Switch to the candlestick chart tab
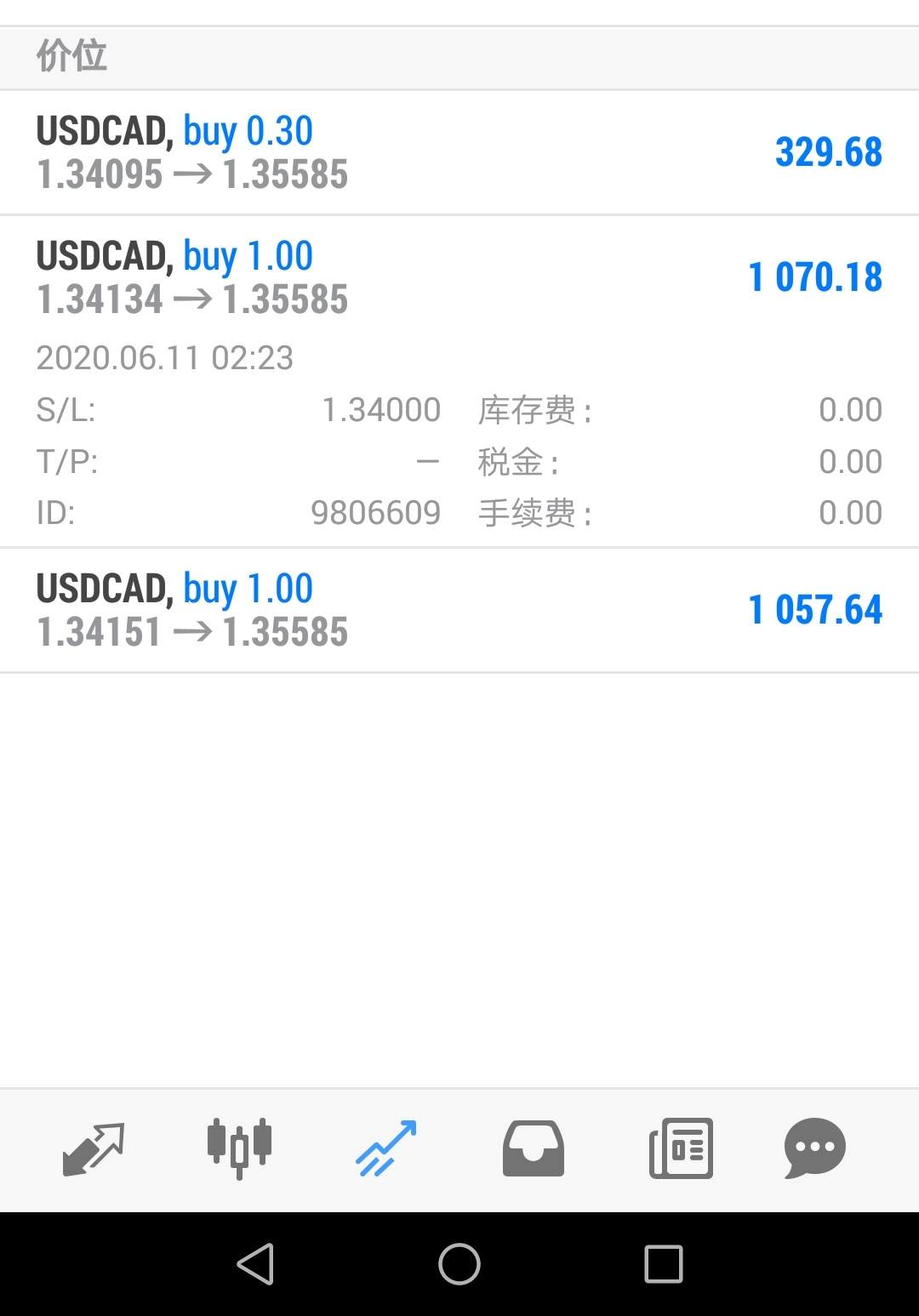This screenshot has height=1316, width=919. coord(239,1148)
